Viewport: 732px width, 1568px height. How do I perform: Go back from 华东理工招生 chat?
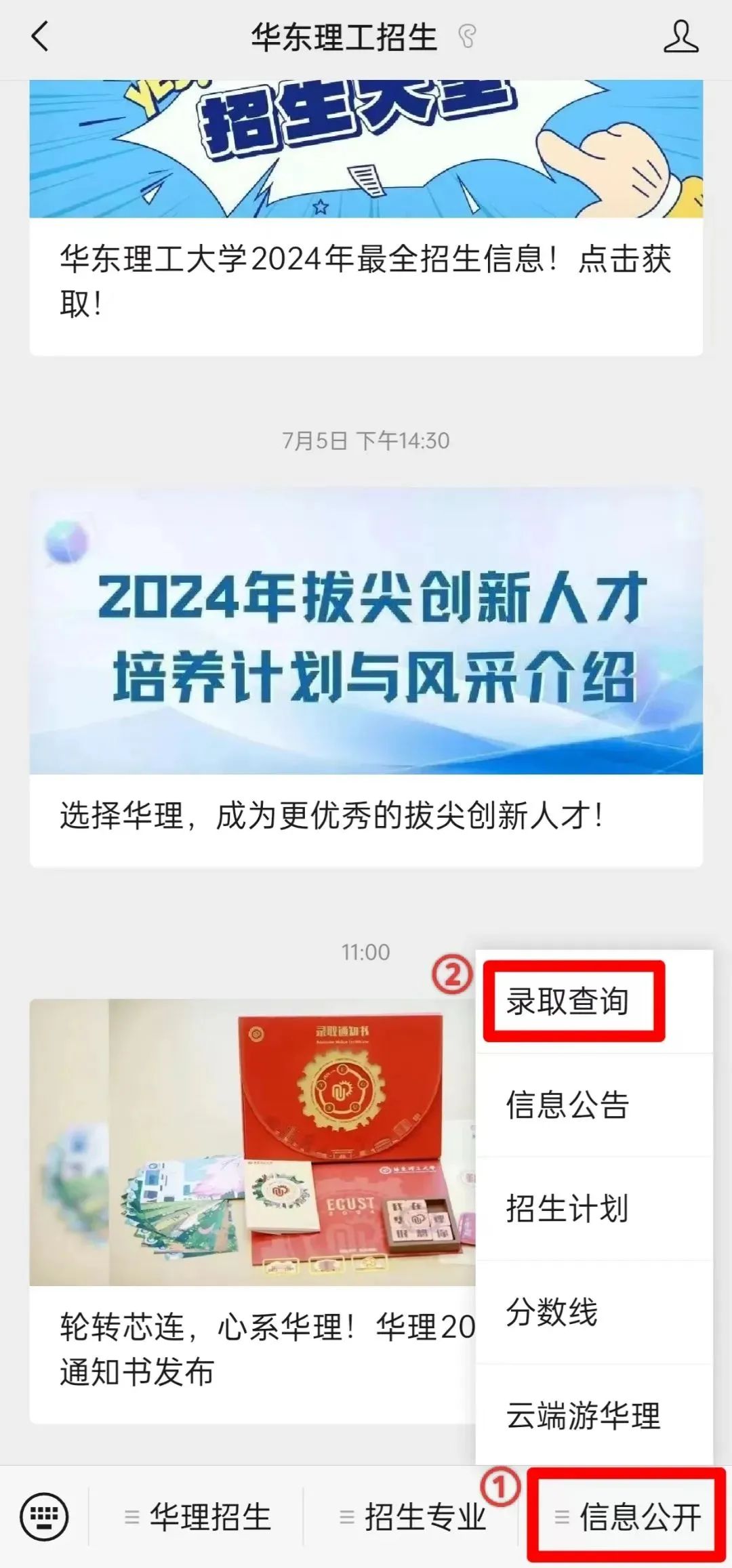tap(41, 37)
